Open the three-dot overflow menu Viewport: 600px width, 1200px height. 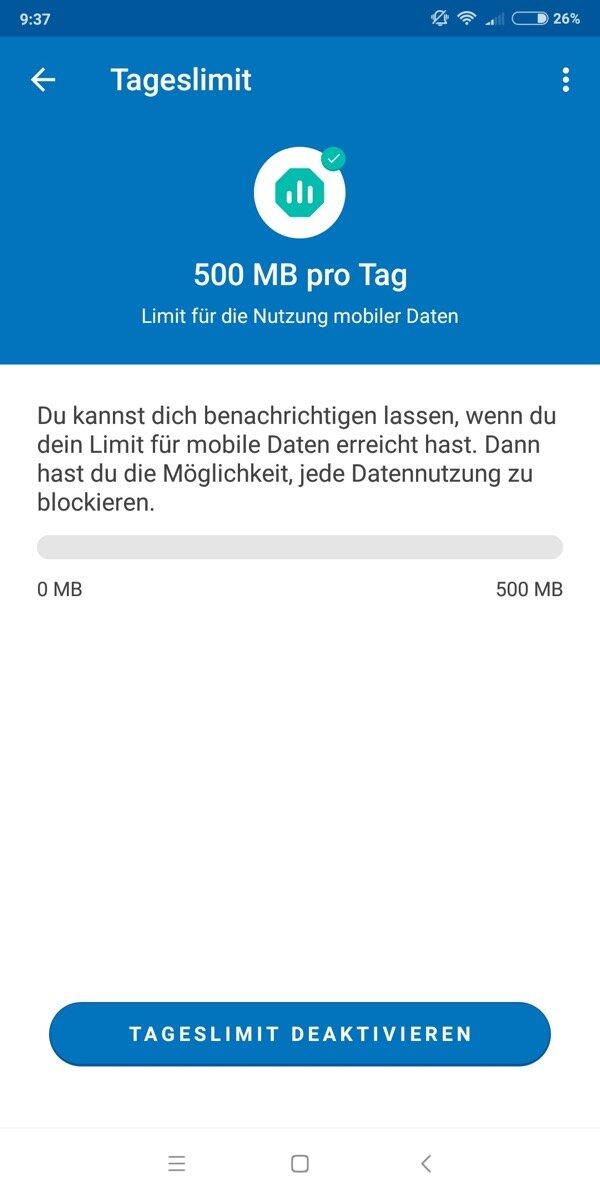click(566, 80)
